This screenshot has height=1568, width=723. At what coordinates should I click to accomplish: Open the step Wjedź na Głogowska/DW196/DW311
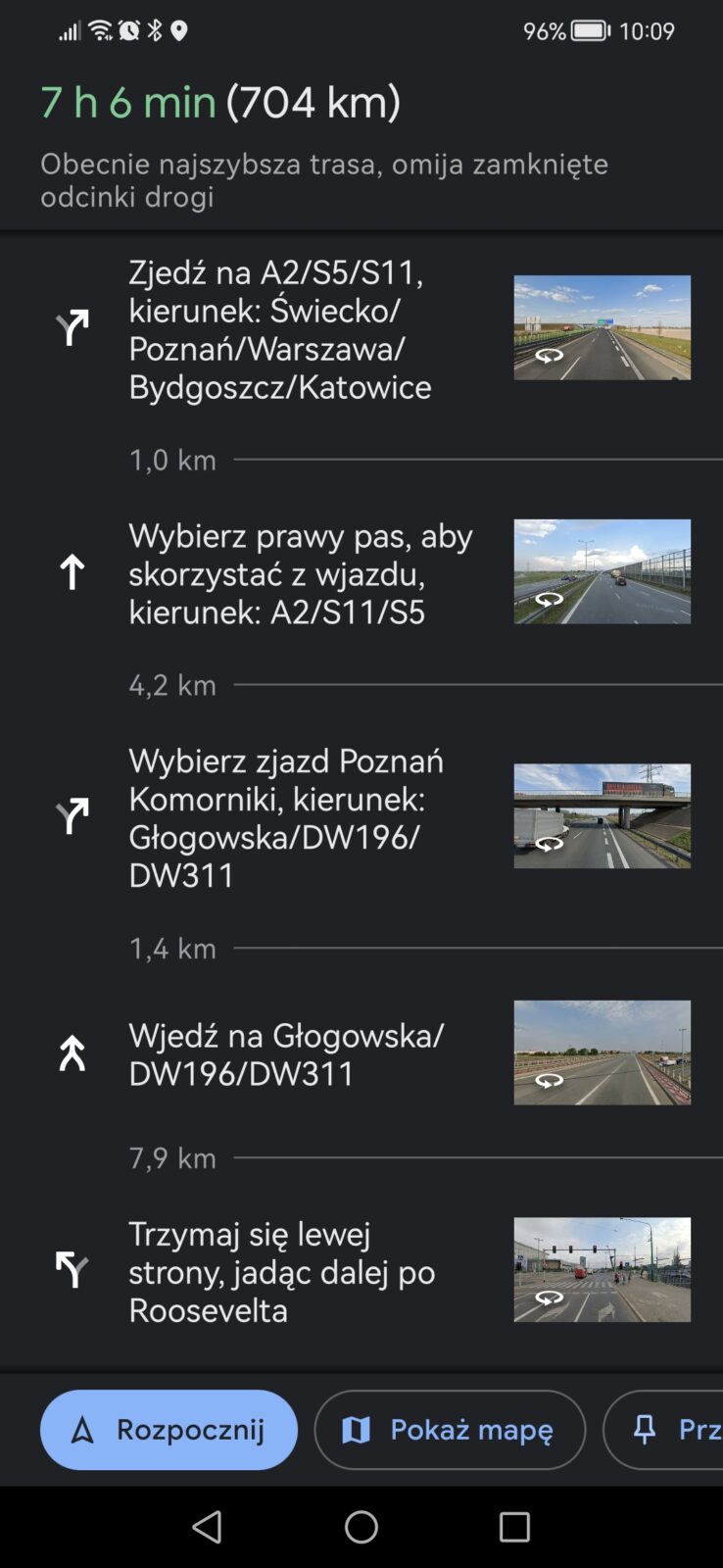tap(285, 1054)
